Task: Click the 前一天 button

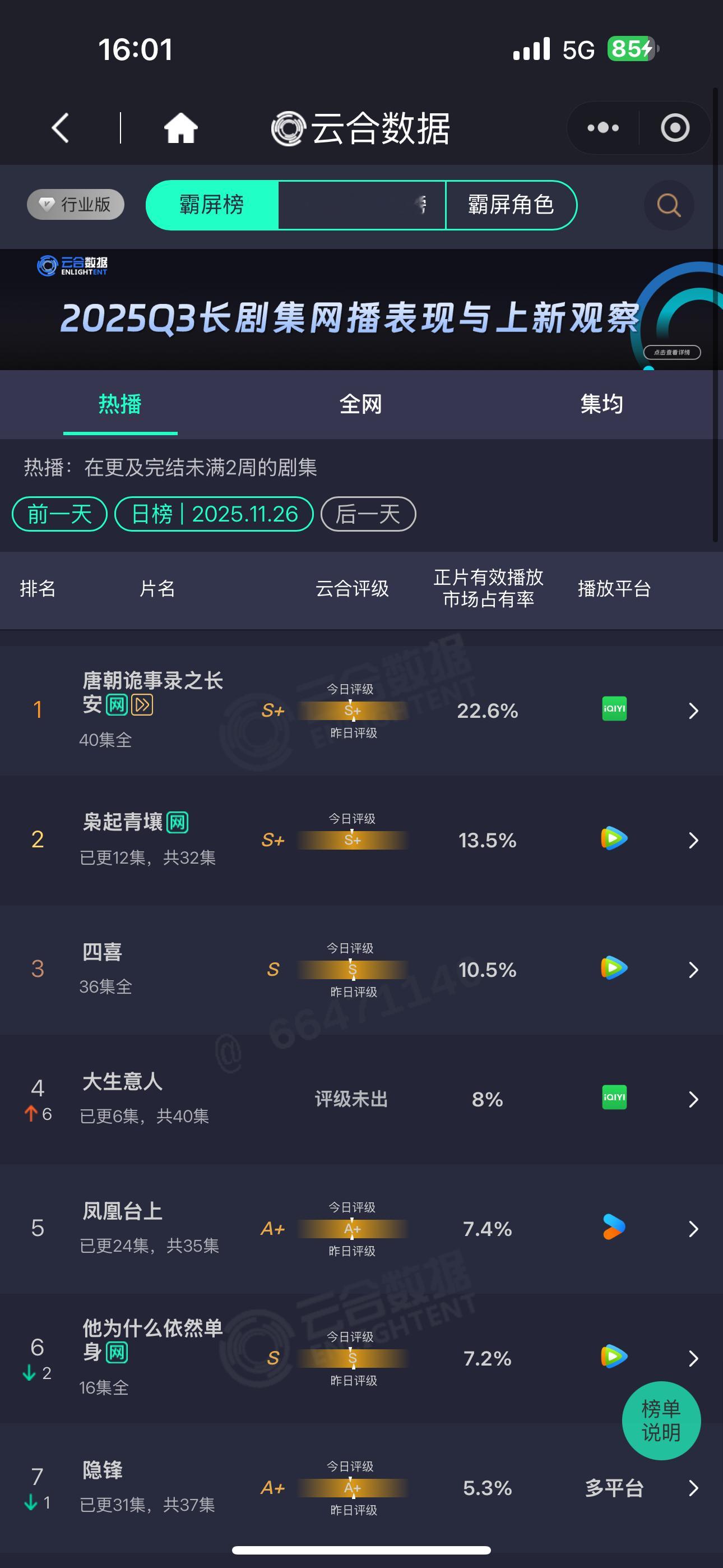Action: [x=58, y=514]
